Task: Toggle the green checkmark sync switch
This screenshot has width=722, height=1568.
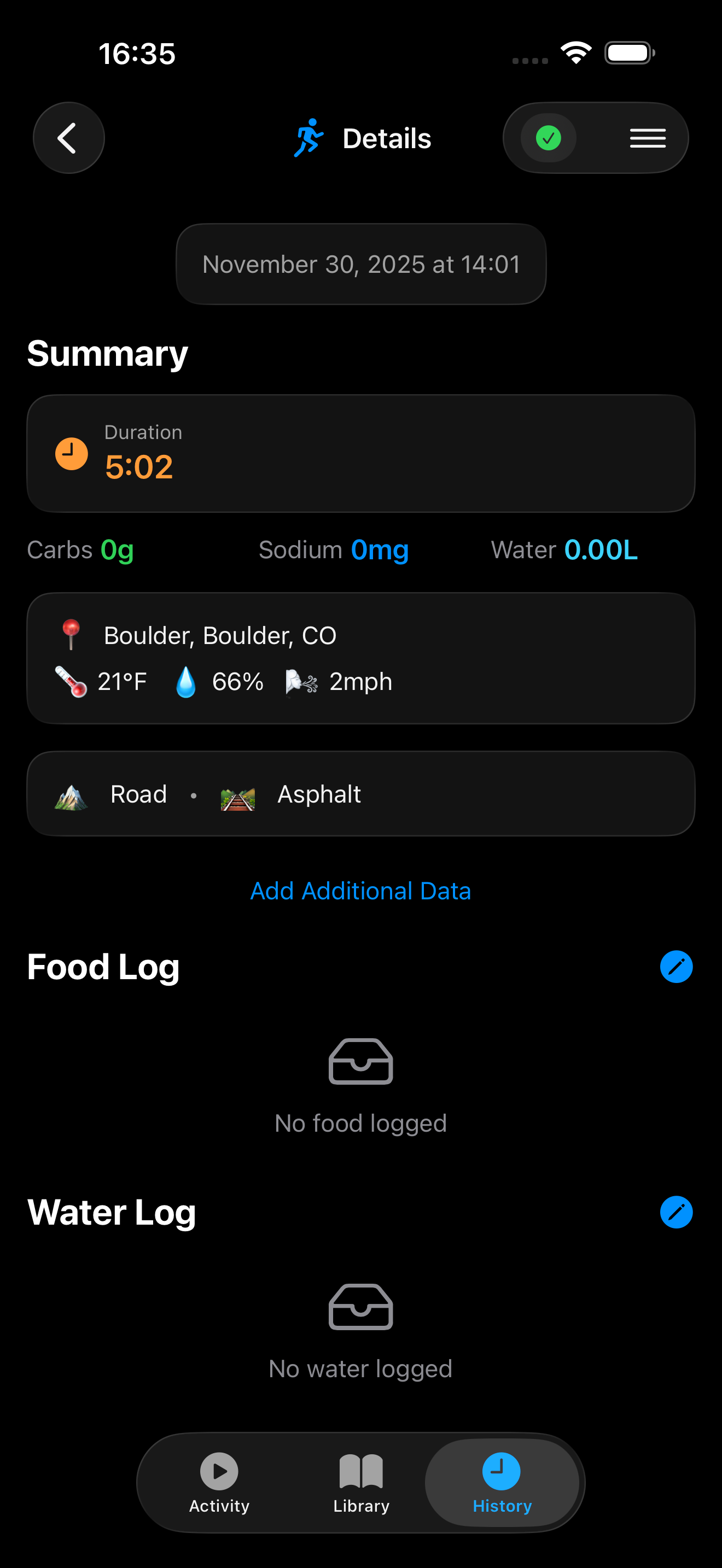Action: [548, 138]
